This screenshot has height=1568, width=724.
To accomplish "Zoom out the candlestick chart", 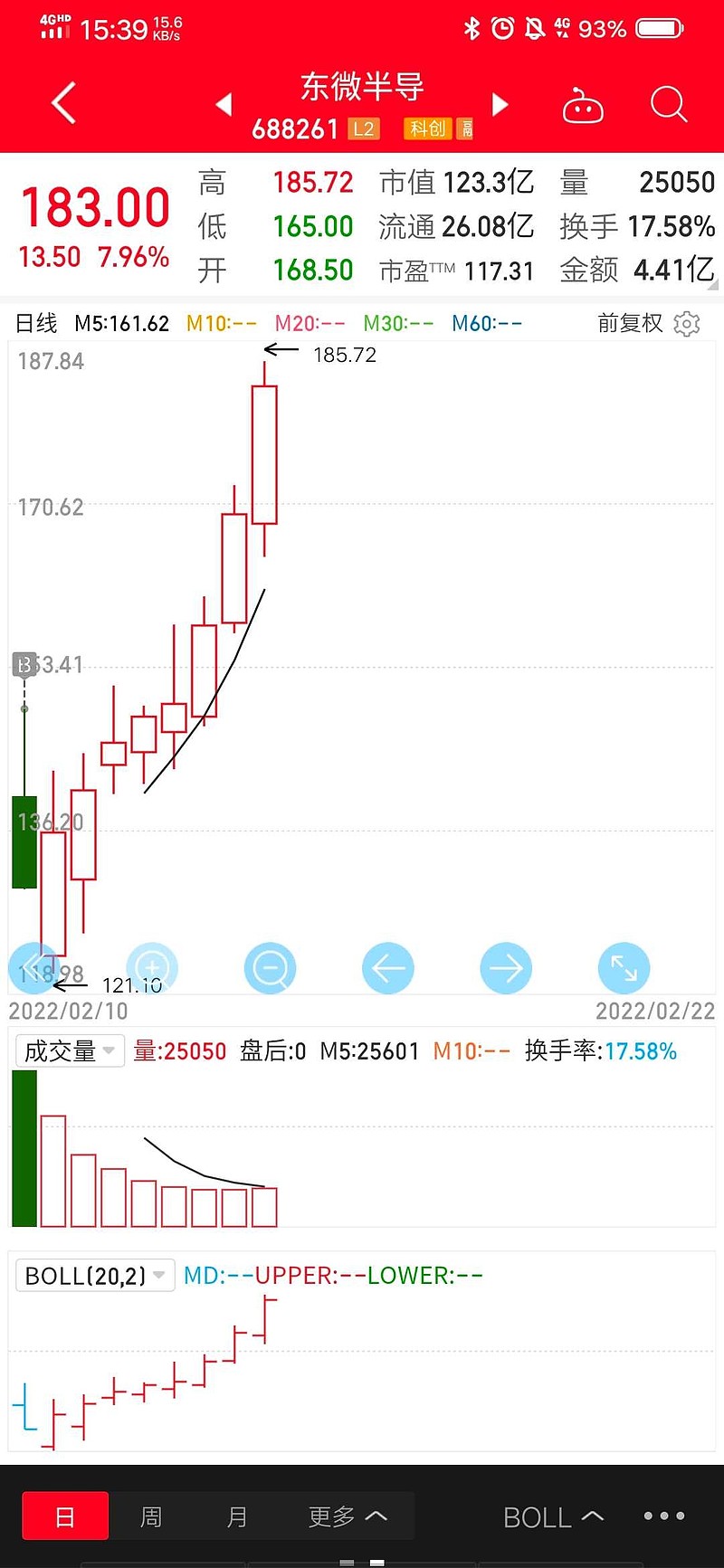I will tap(271, 968).
